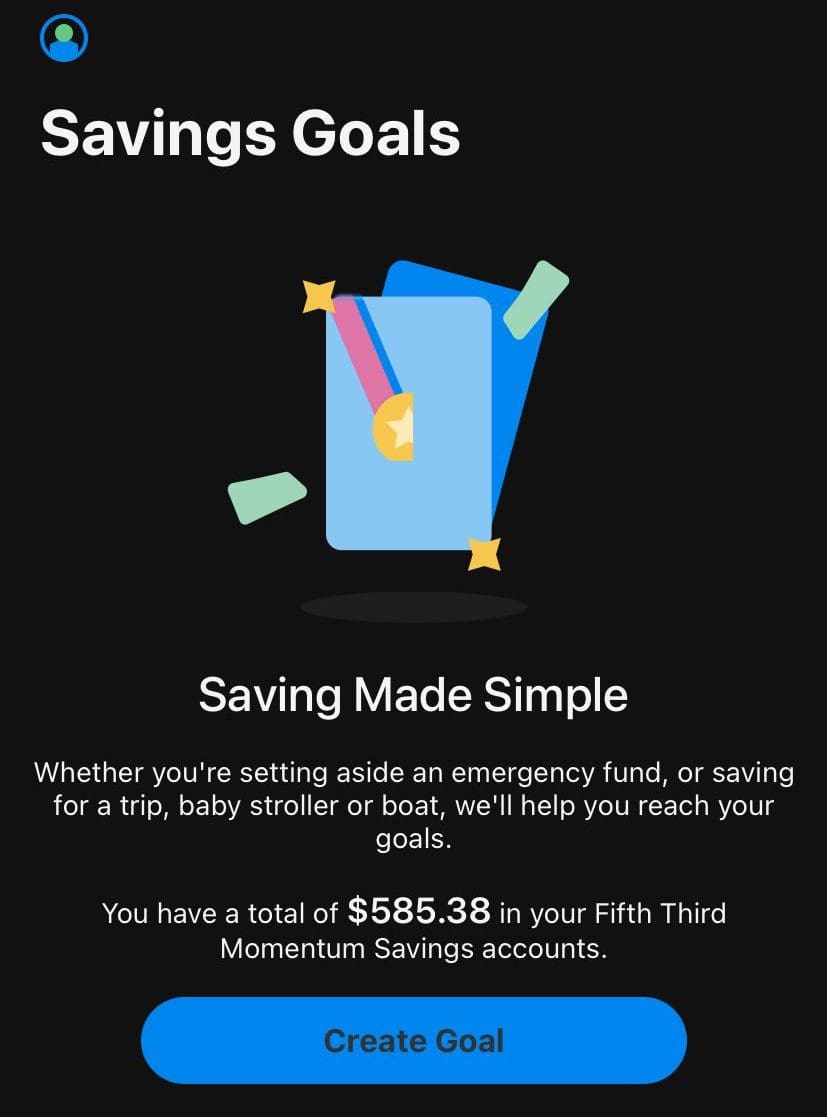Tap the user account circle at top left
This screenshot has width=827, height=1117.
coord(63,39)
